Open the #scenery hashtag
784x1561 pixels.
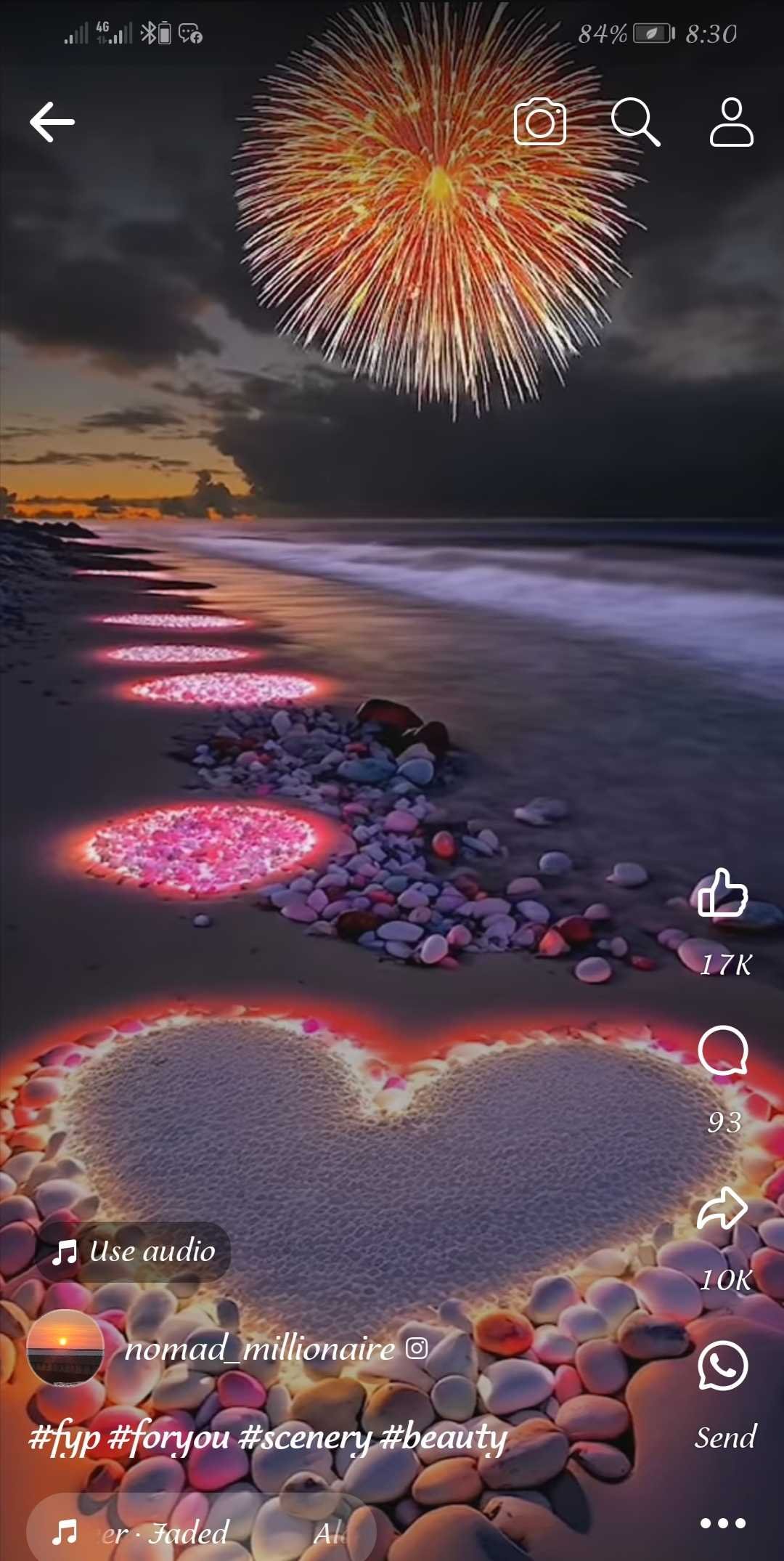[x=305, y=1438]
